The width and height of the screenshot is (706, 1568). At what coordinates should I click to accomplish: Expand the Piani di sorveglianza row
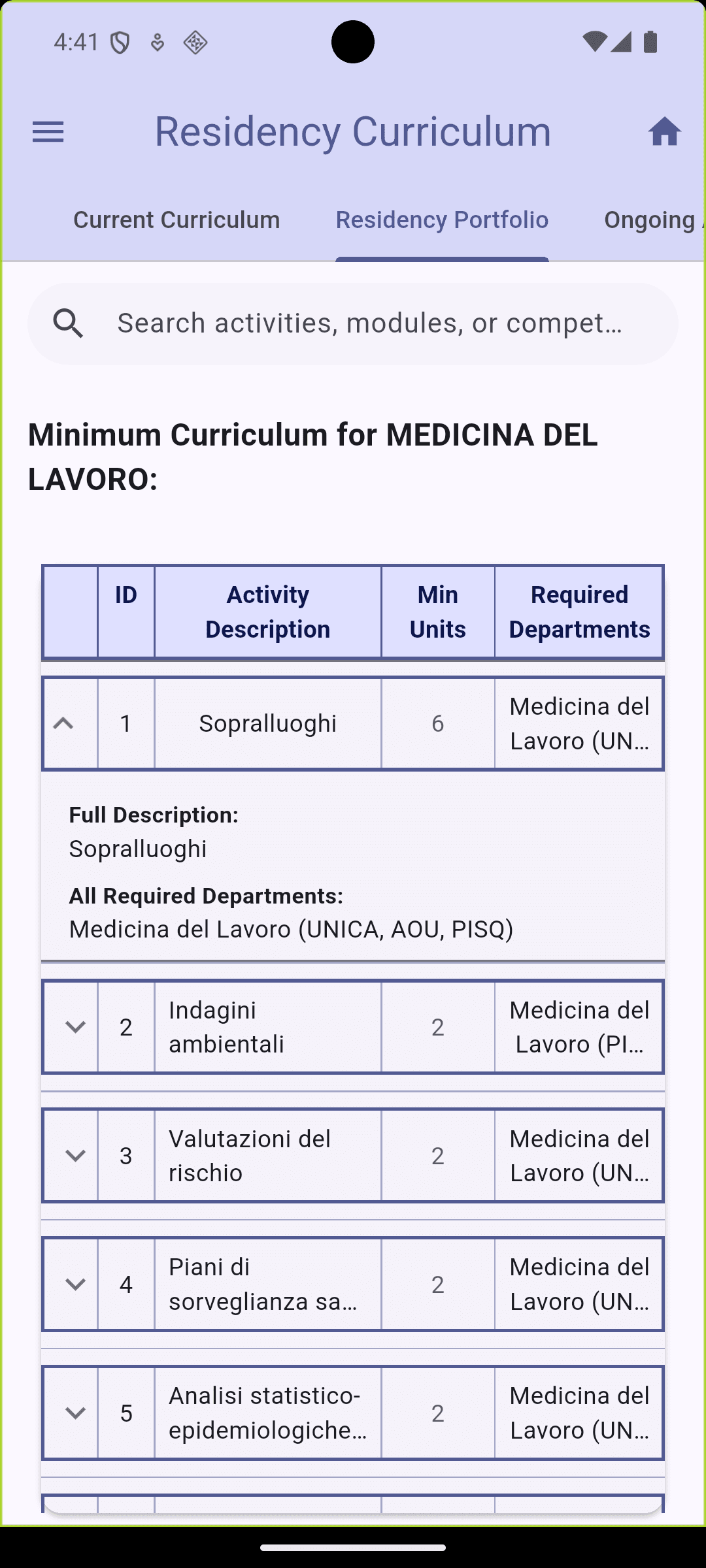pyautogui.click(x=74, y=1283)
